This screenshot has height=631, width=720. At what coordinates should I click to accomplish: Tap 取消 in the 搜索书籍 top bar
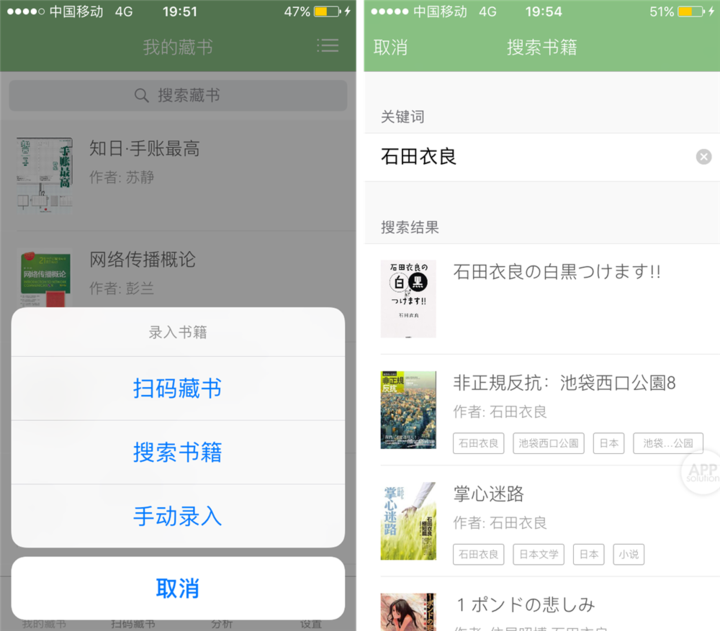point(390,47)
